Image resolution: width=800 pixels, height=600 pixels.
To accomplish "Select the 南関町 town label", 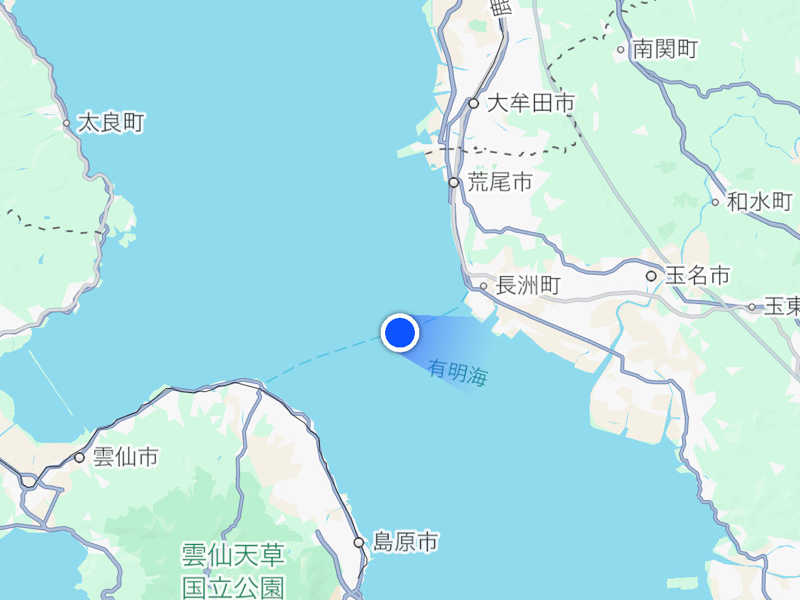I will tap(665, 49).
